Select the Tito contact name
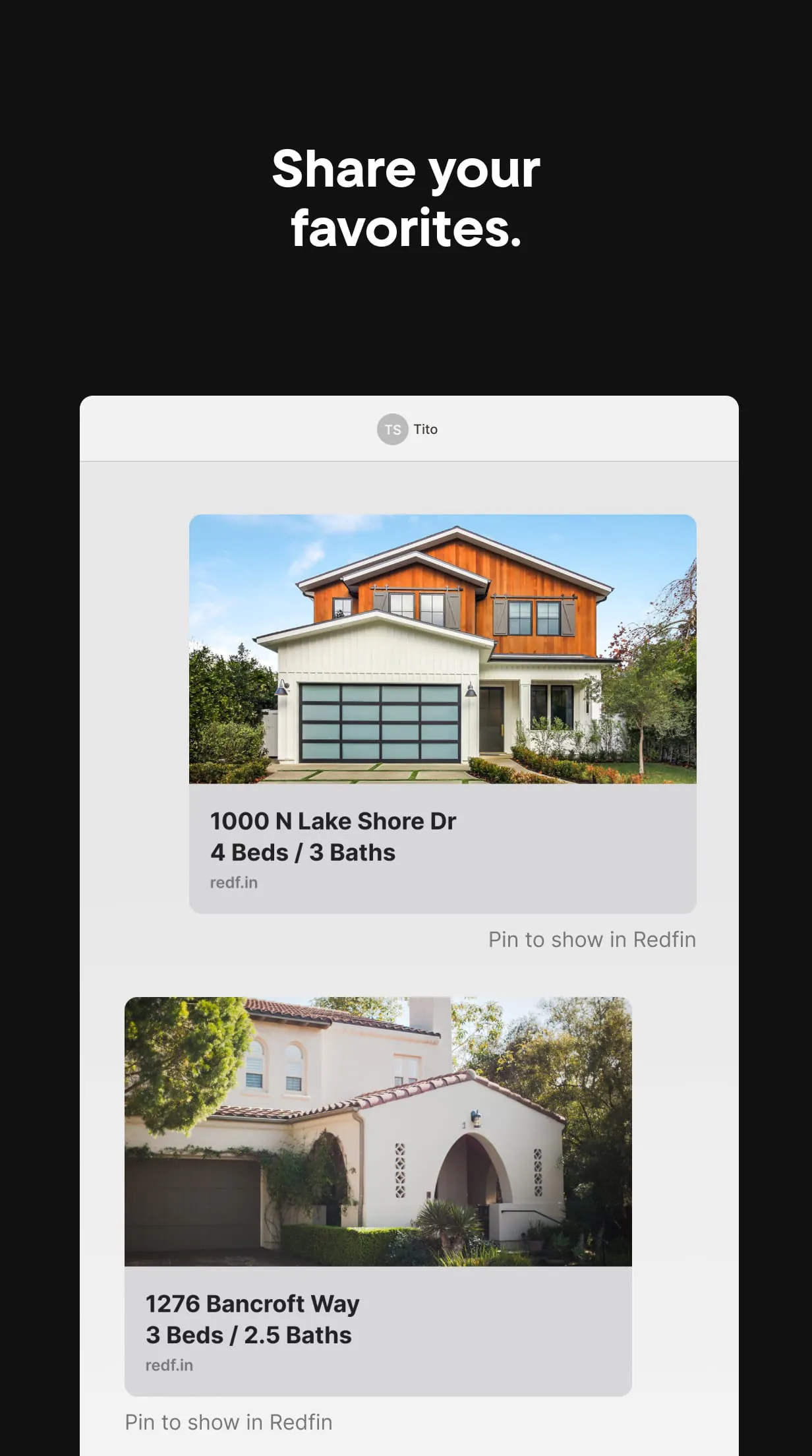This screenshot has height=1456, width=812. click(426, 429)
